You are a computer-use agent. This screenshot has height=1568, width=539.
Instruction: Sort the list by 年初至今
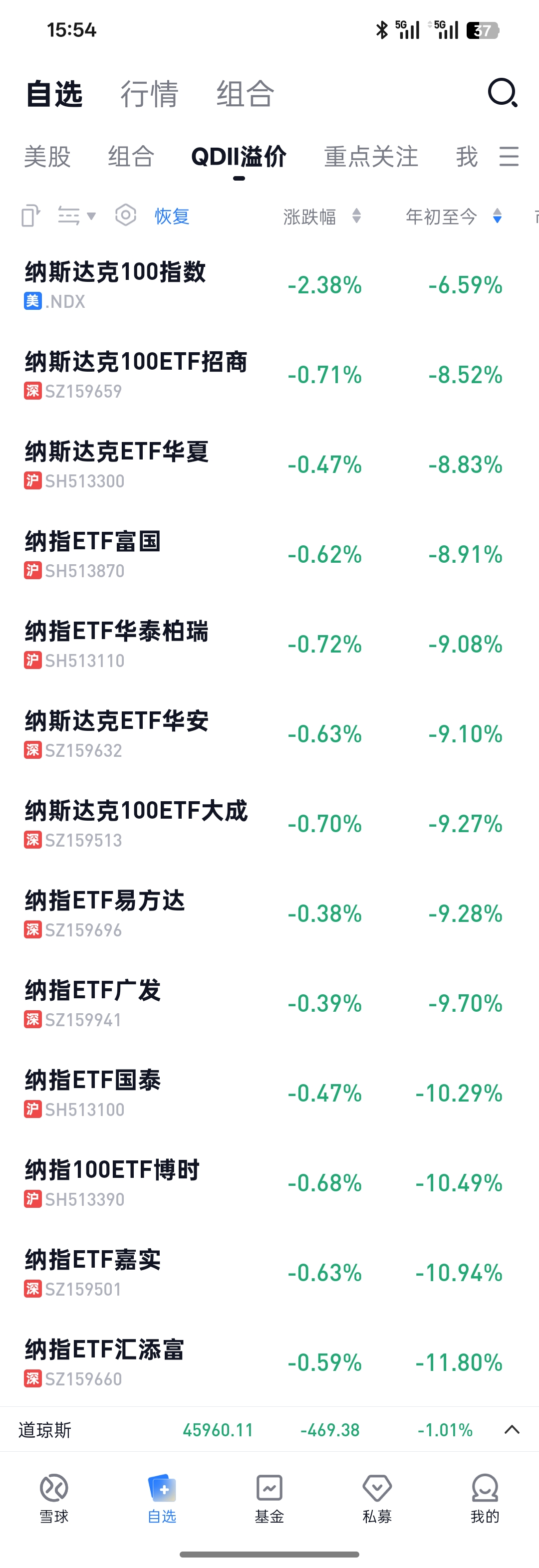point(453,216)
